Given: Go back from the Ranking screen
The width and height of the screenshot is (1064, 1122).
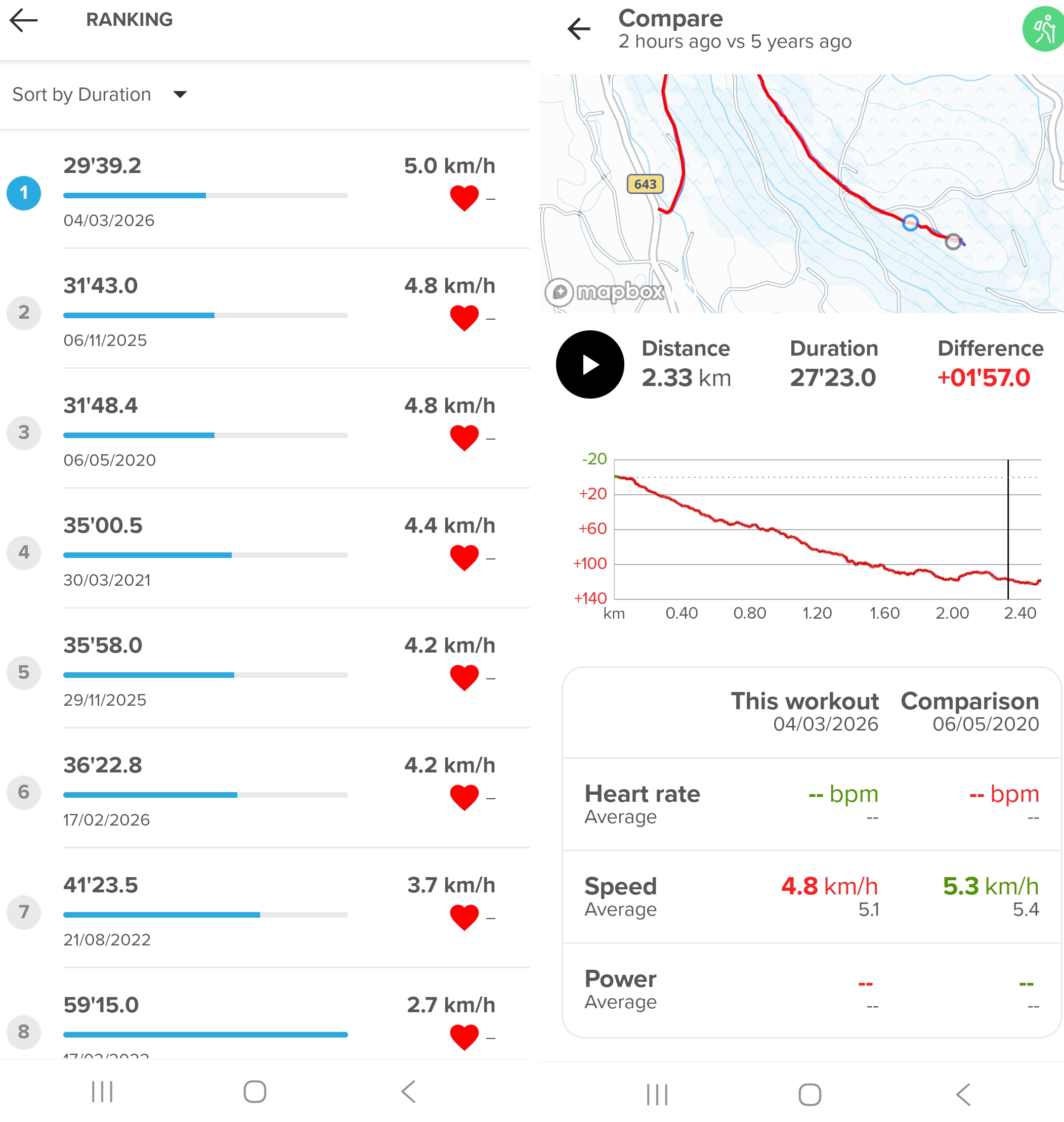Looking at the screenshot, I should pyautogui.click(x=24, y=20).
